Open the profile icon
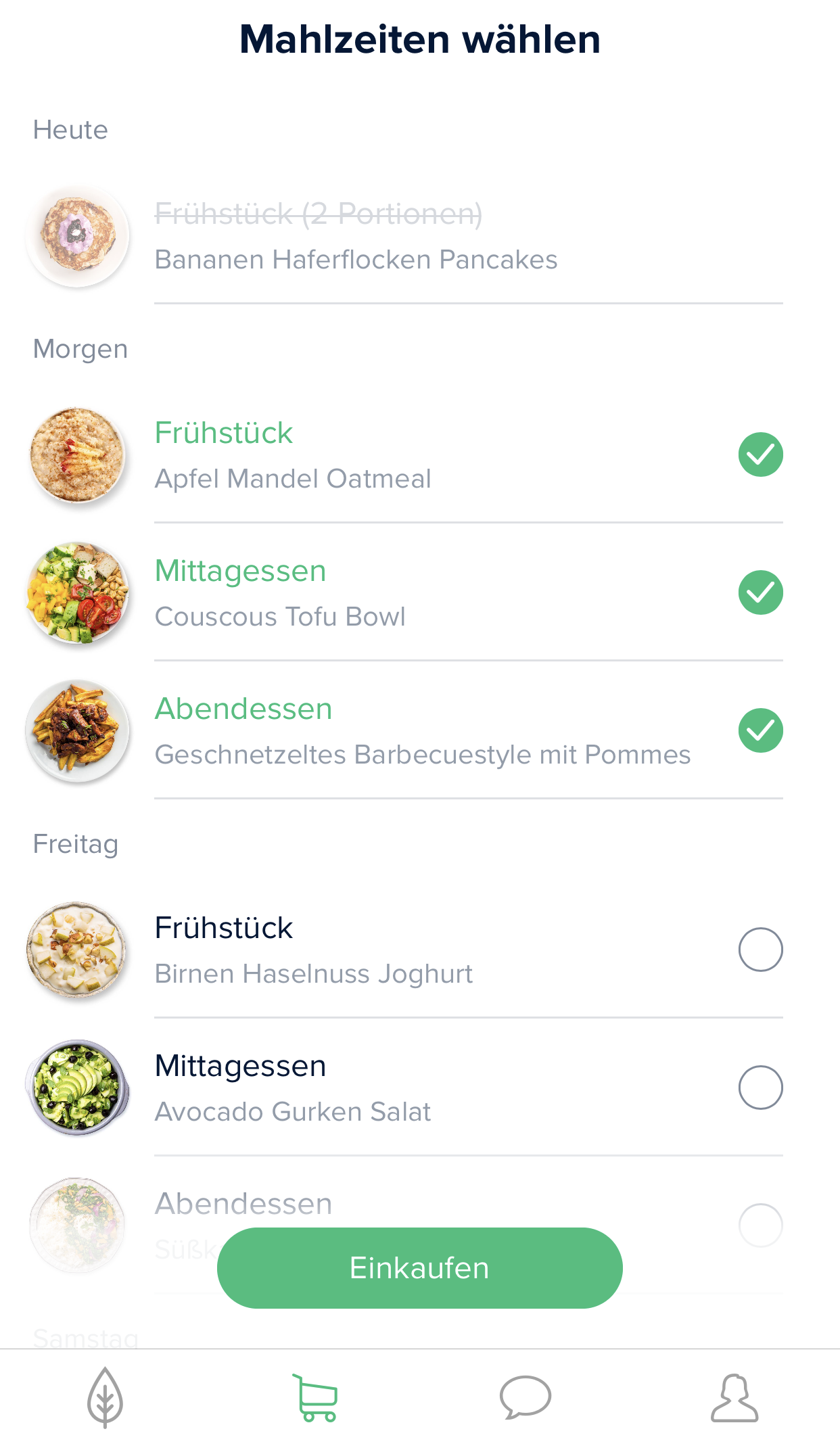The width and height of the screenshot is (840, 1448). [734, 1397]
